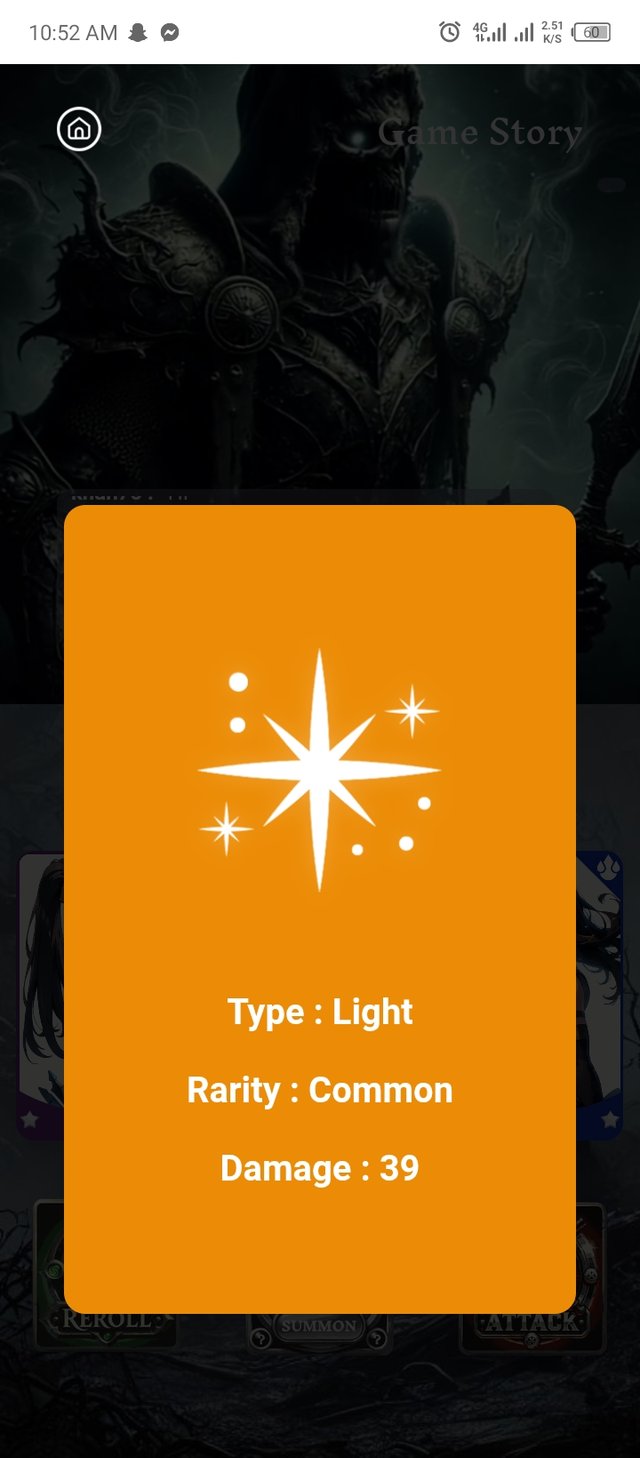Launch an Attack

(531, 1323)
